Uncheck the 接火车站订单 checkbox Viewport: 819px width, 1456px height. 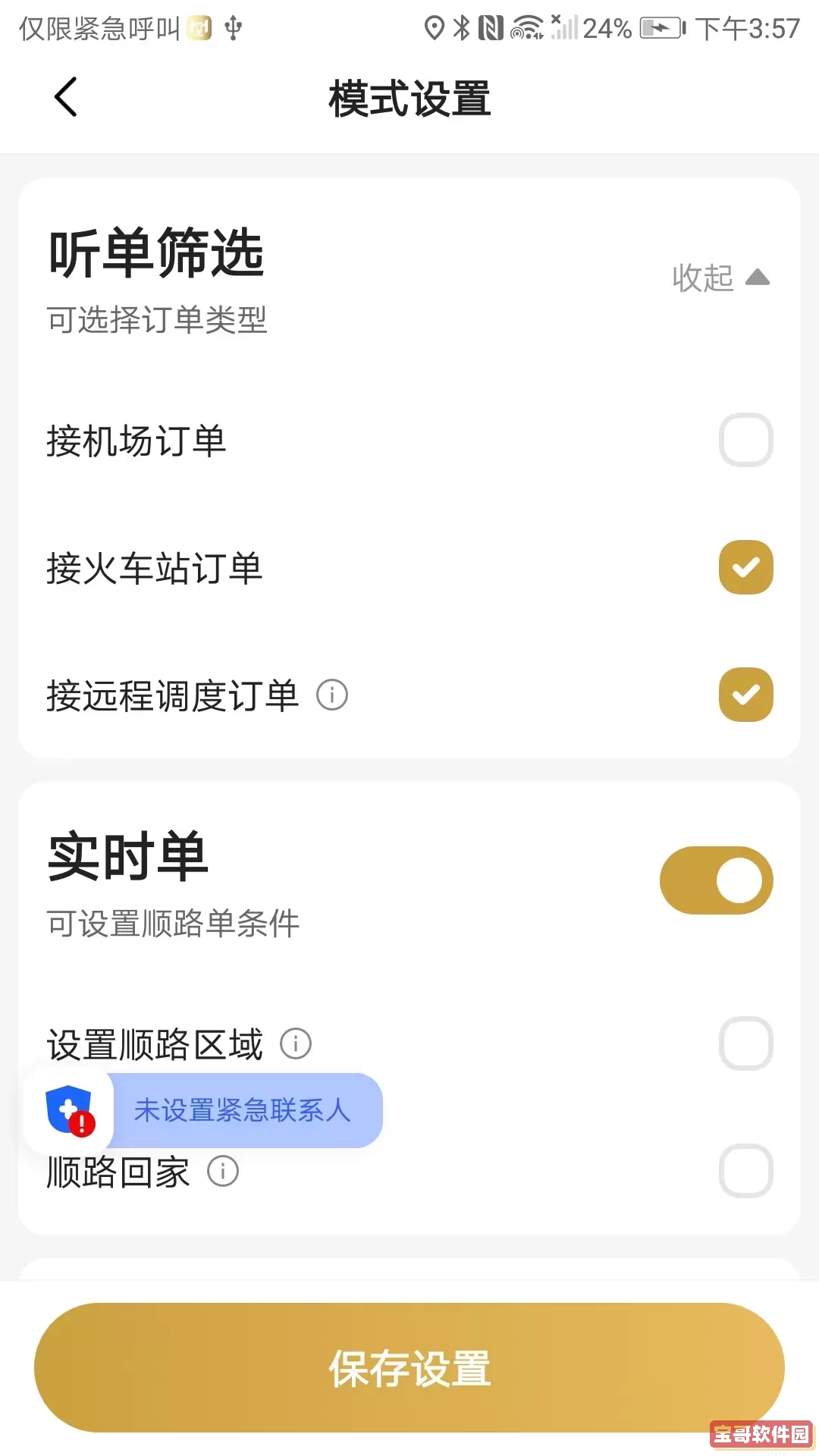745,567
